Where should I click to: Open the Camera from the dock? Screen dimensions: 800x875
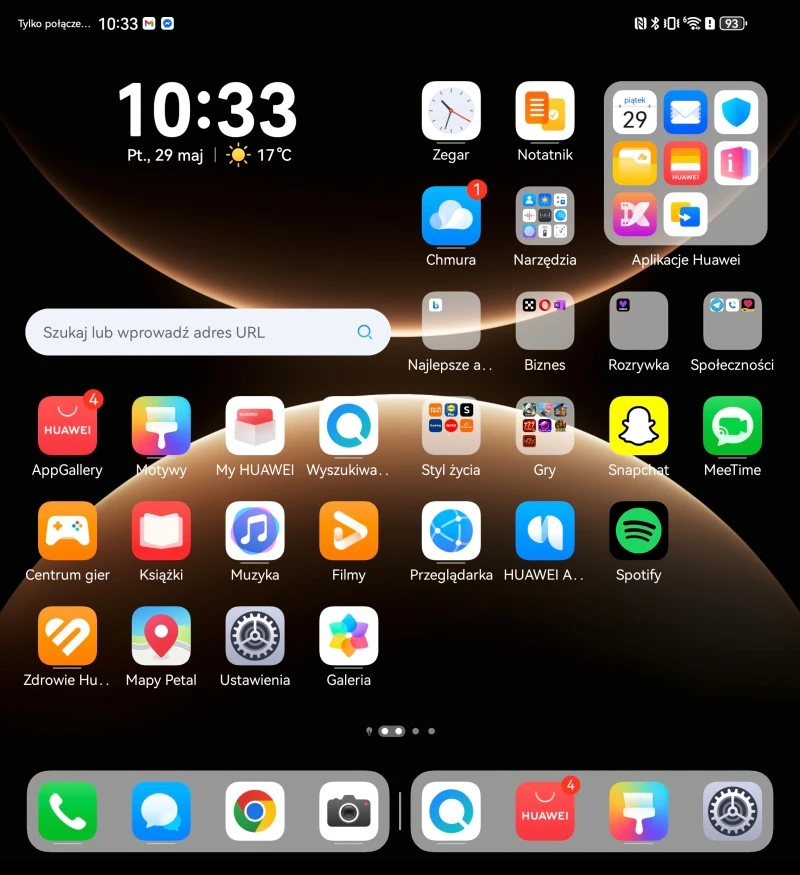pos(349,811)
